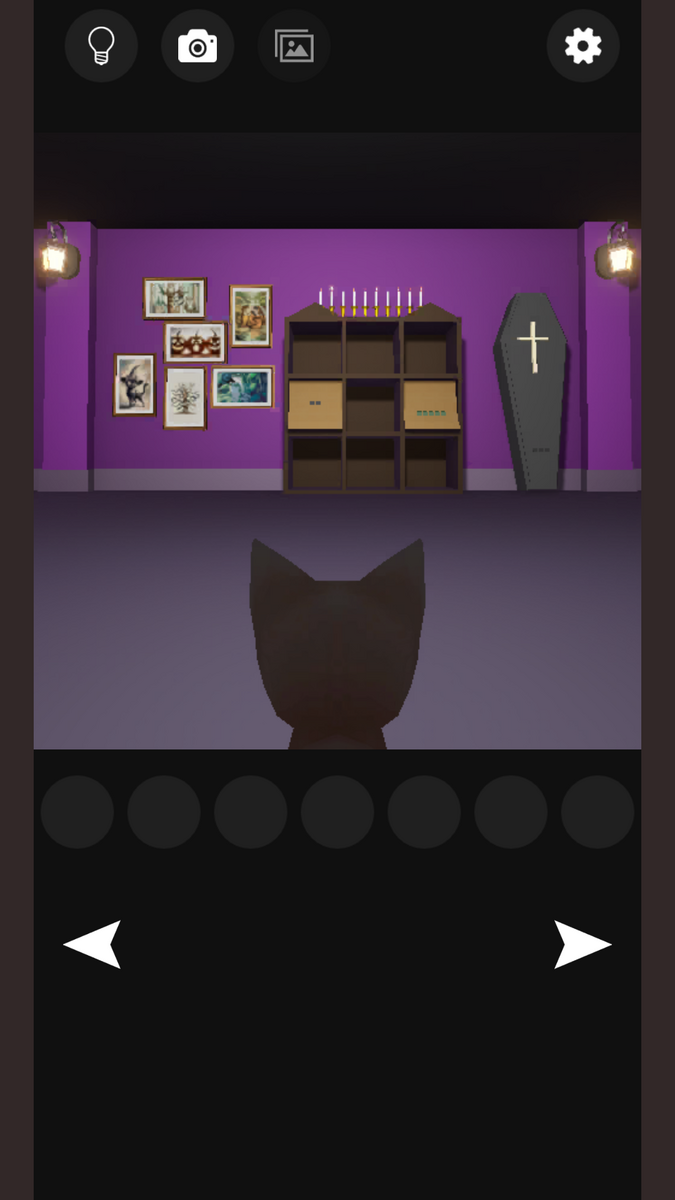Inspect the black coffin with cross

click(x=532, y=392)
